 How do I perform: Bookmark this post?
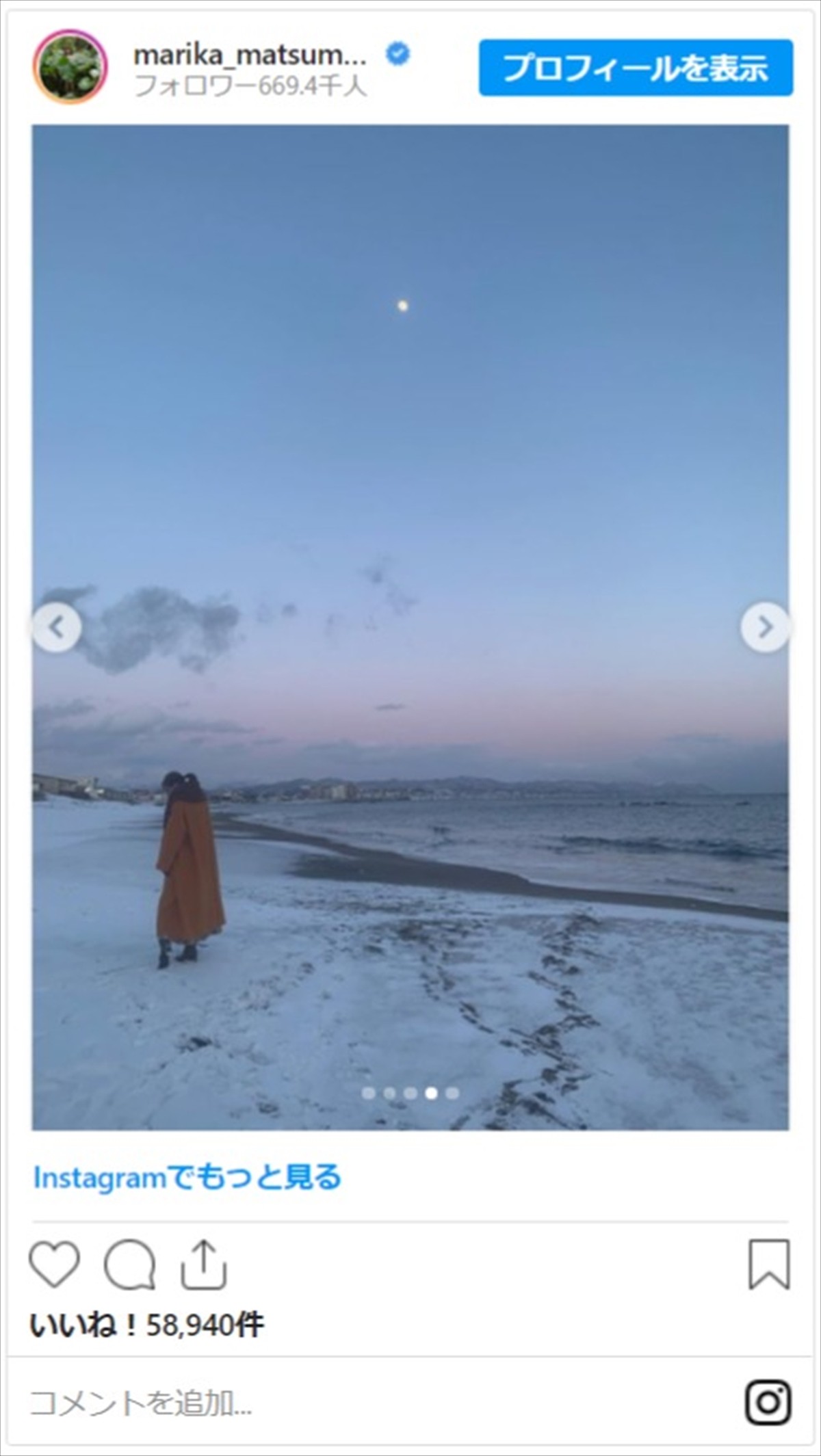pos(769,1265)
